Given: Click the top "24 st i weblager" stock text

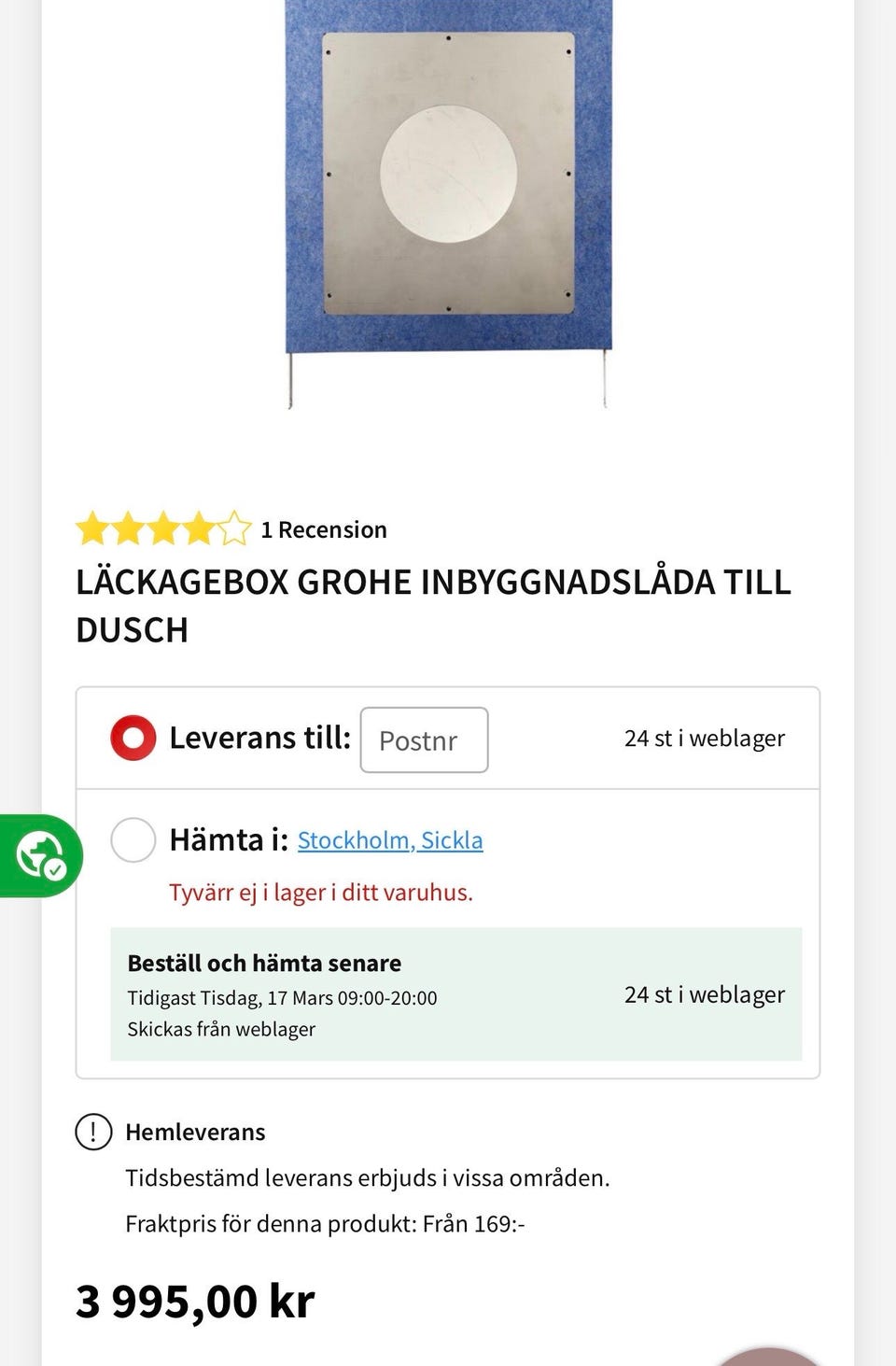Looking at the screenshot, I should pos(705,738).
